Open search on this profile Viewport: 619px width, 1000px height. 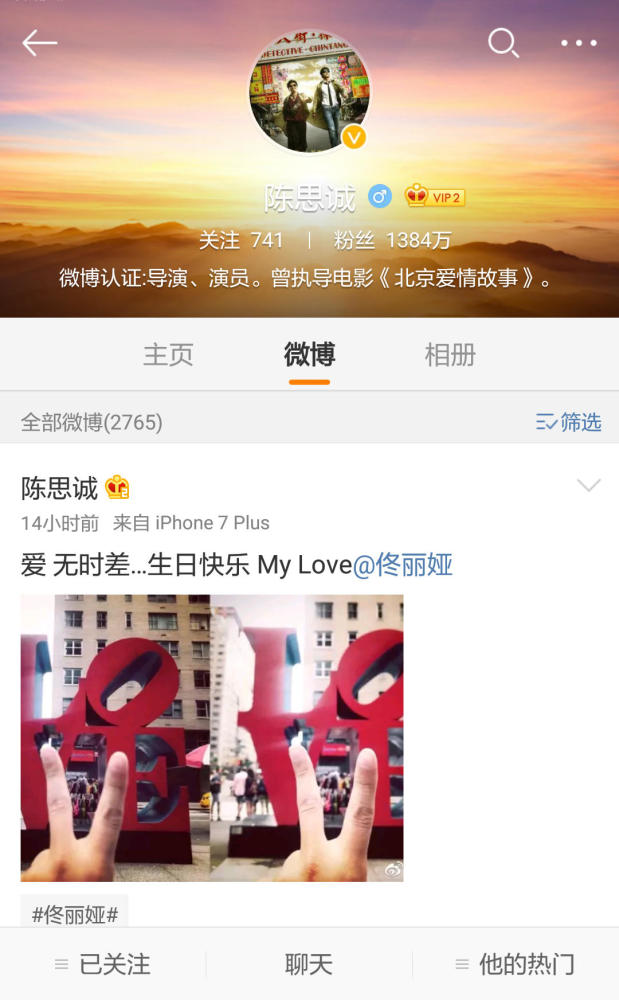(503, 43)
